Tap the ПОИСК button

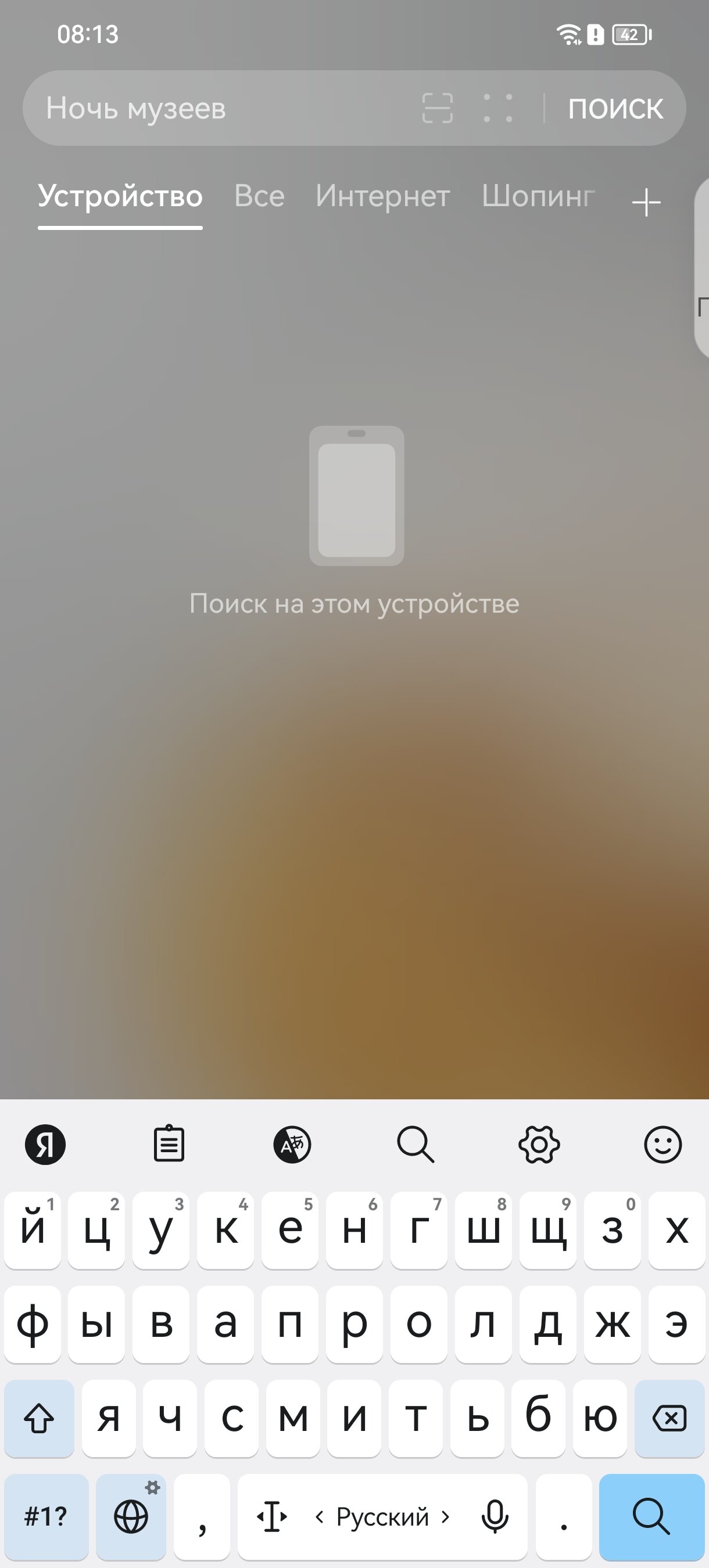[615, 109]
